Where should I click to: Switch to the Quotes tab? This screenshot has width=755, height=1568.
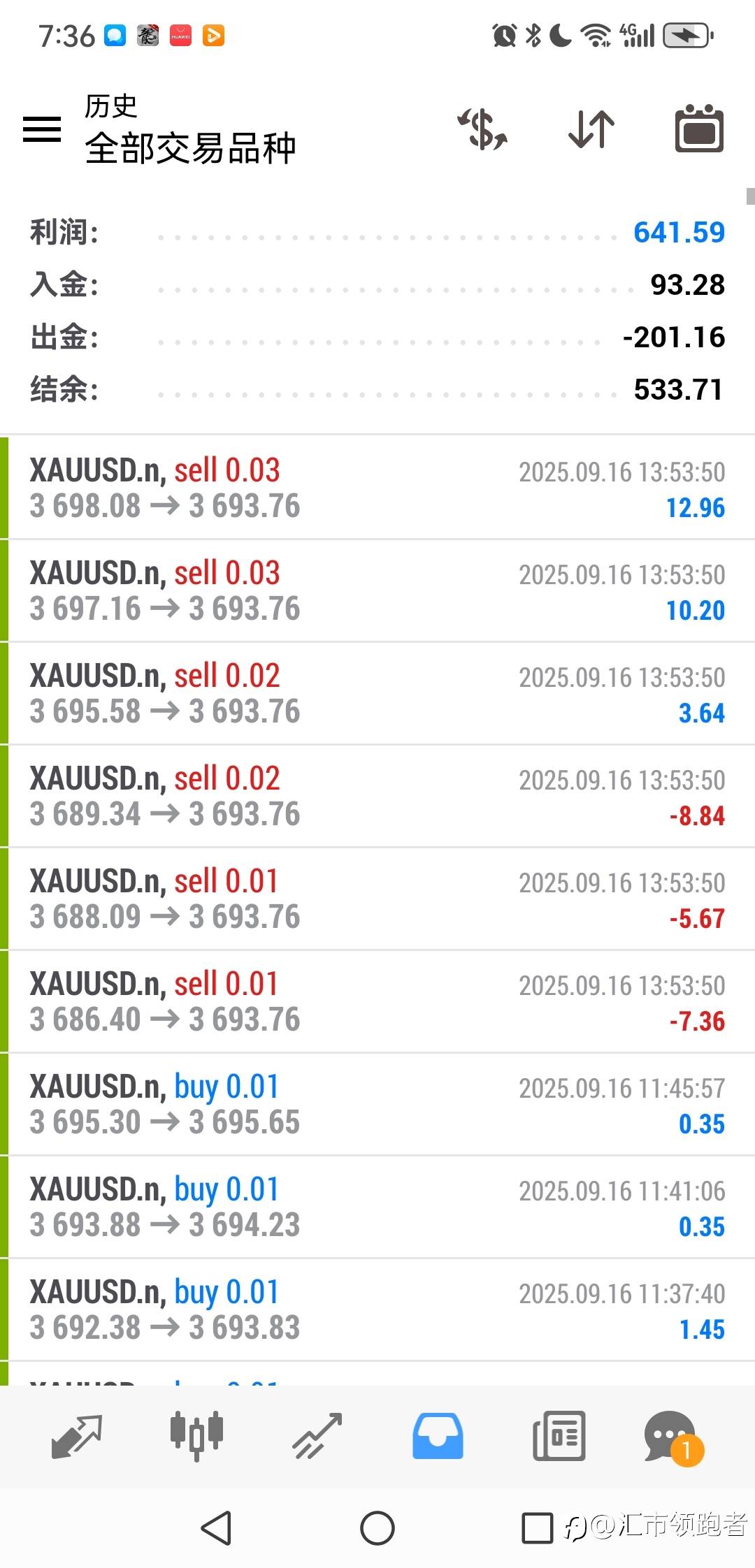tap(77, 1437)
